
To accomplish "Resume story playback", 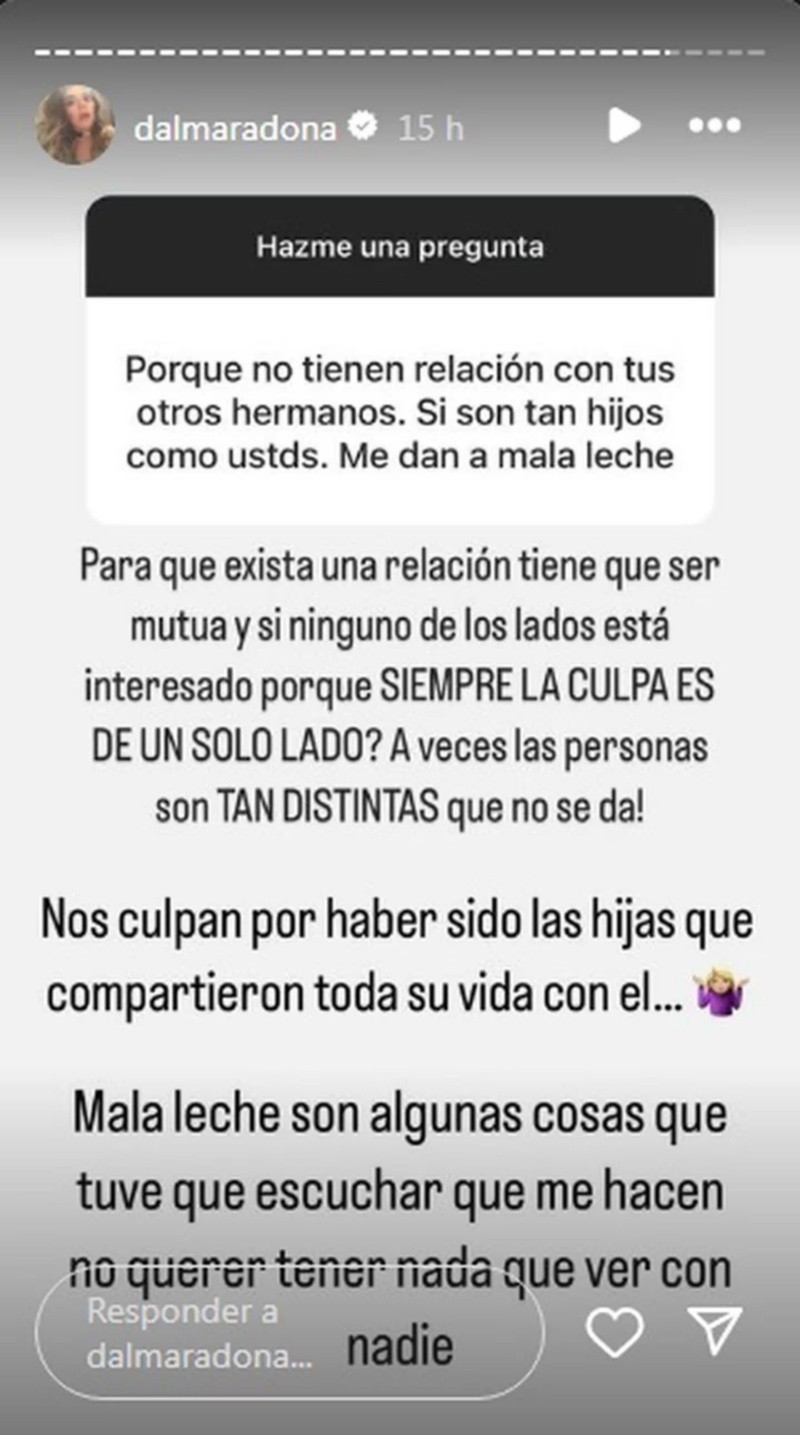I will click(x=624, y=126).
